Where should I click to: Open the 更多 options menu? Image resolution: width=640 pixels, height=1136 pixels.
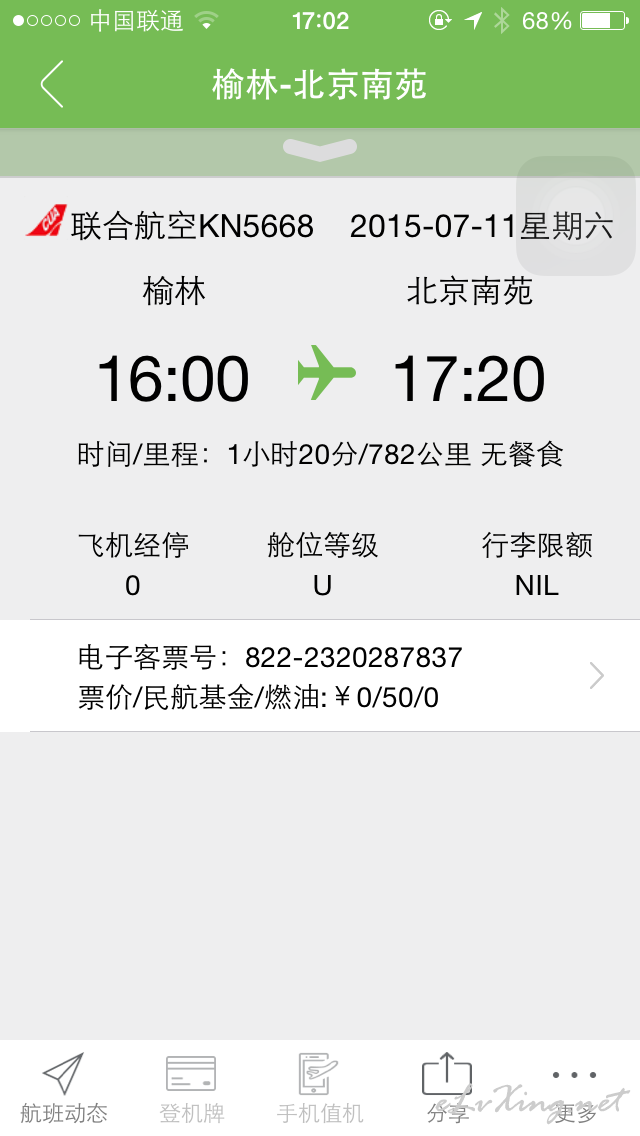575,1088
